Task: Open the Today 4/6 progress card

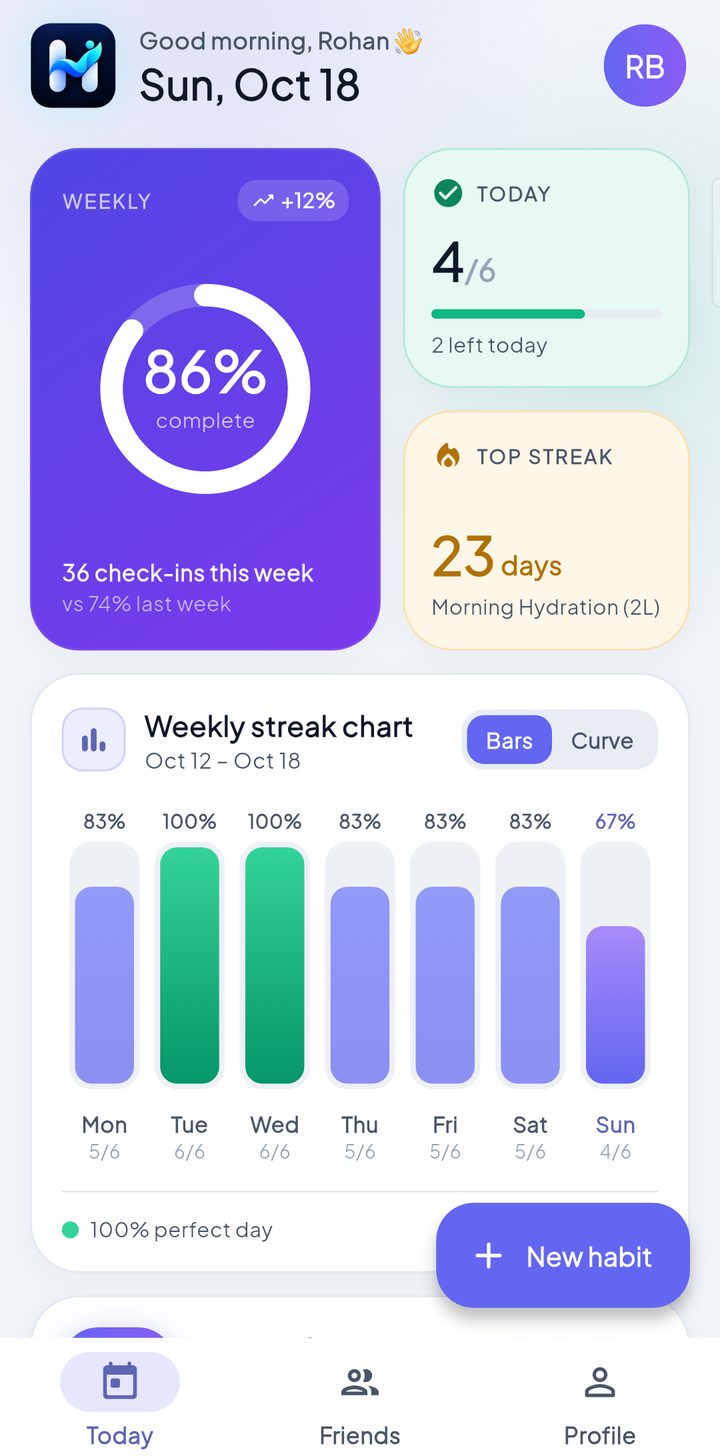Action: 546,268
